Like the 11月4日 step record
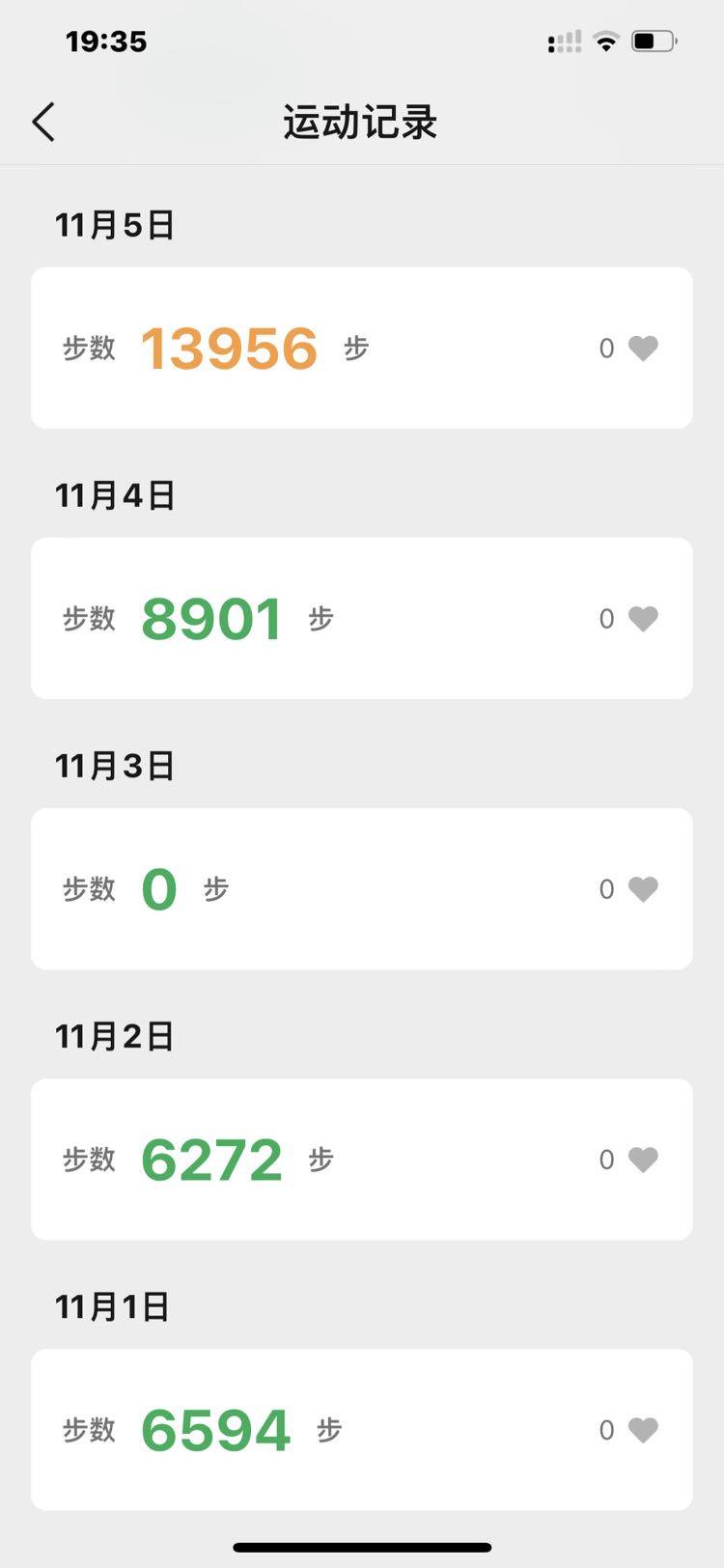 tap(643, 618)
